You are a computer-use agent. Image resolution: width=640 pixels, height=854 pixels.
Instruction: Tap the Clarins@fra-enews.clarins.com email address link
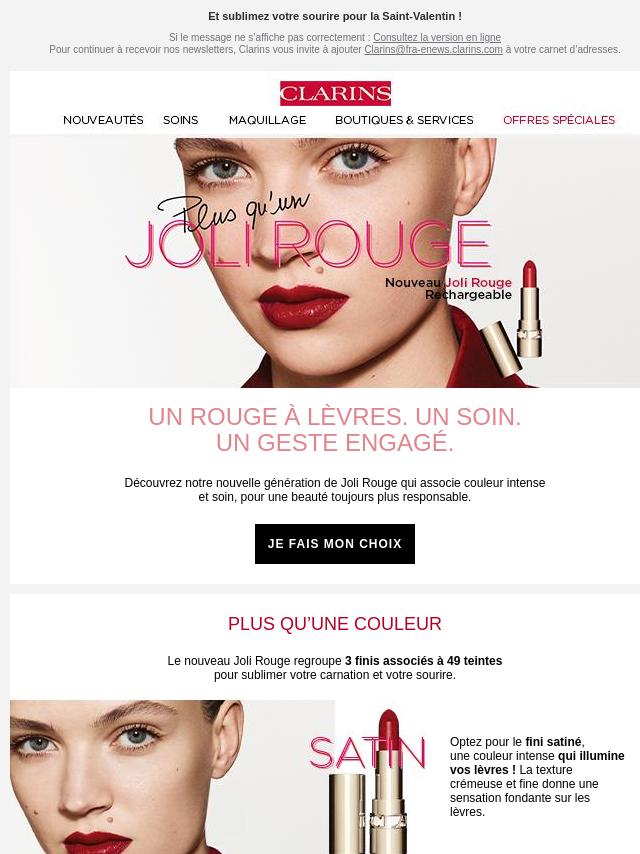tap(433, 50)
